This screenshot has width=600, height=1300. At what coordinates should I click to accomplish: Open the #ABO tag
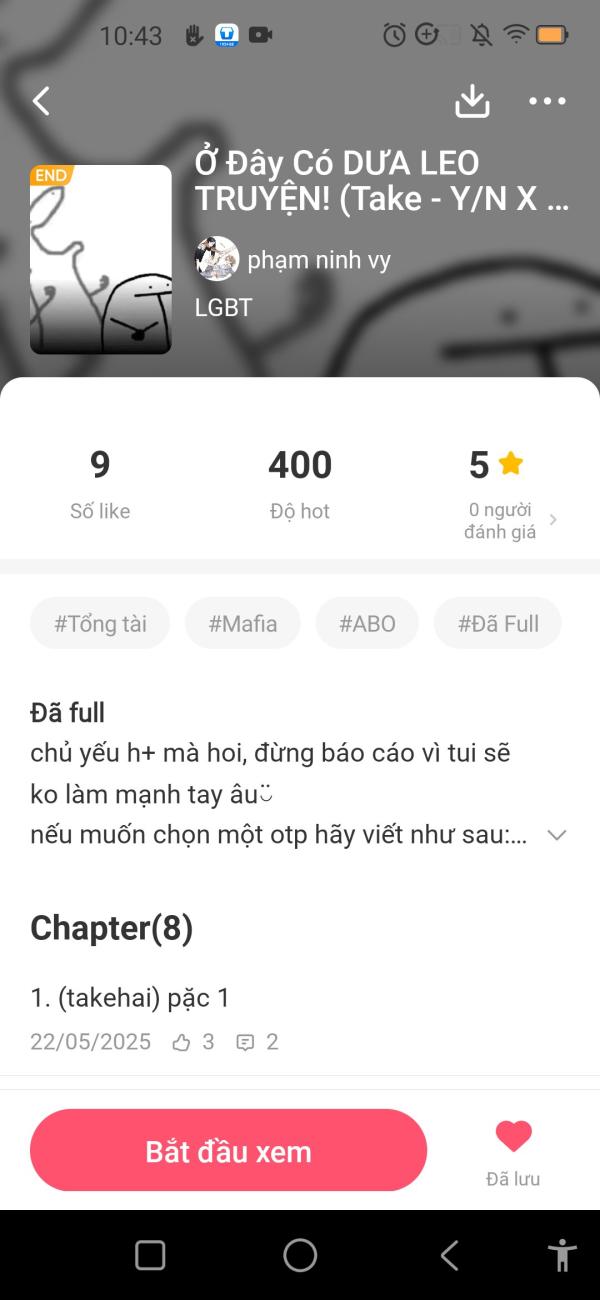(367, 624)
